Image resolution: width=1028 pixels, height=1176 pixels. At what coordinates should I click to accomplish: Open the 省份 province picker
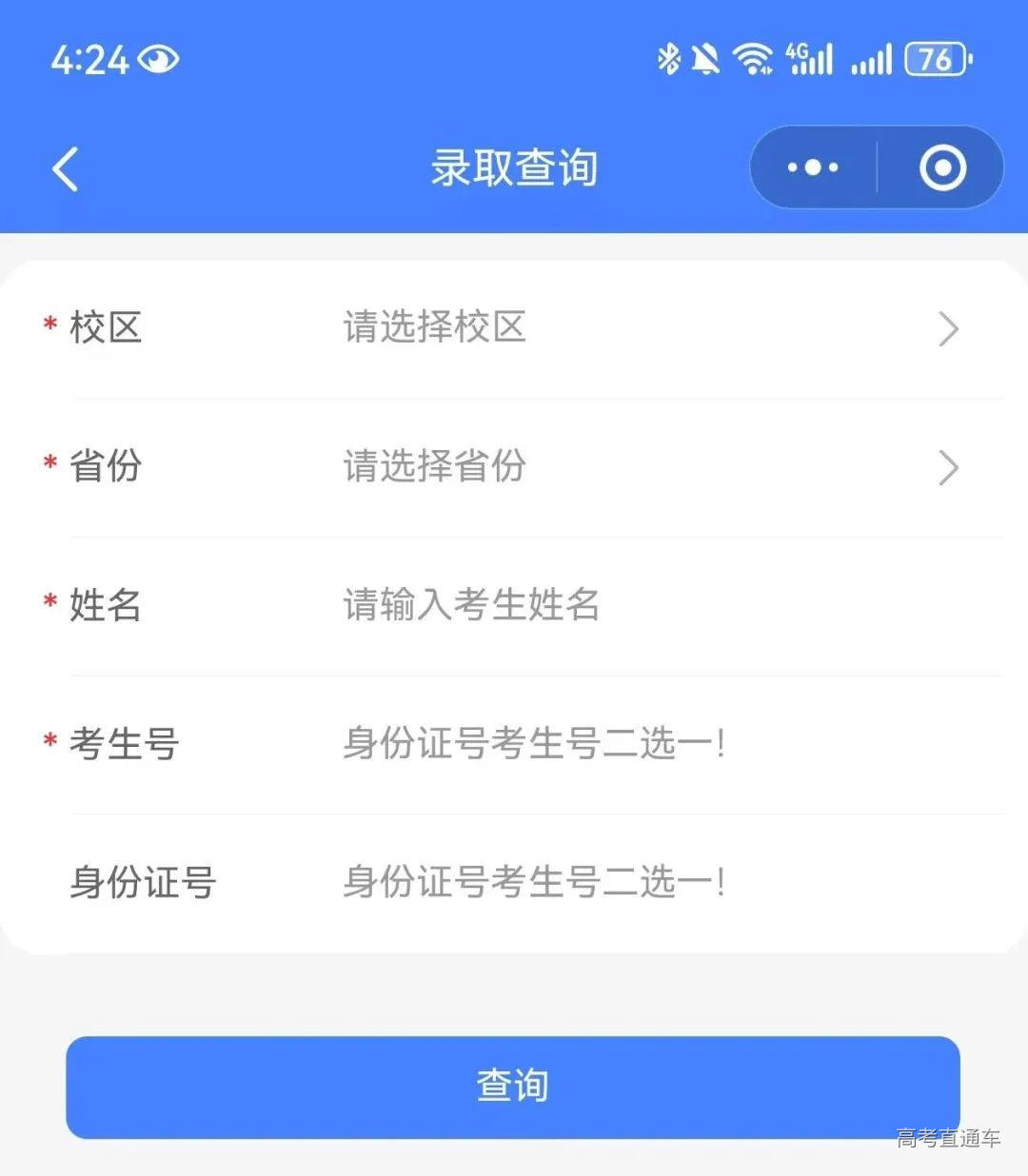647,467
